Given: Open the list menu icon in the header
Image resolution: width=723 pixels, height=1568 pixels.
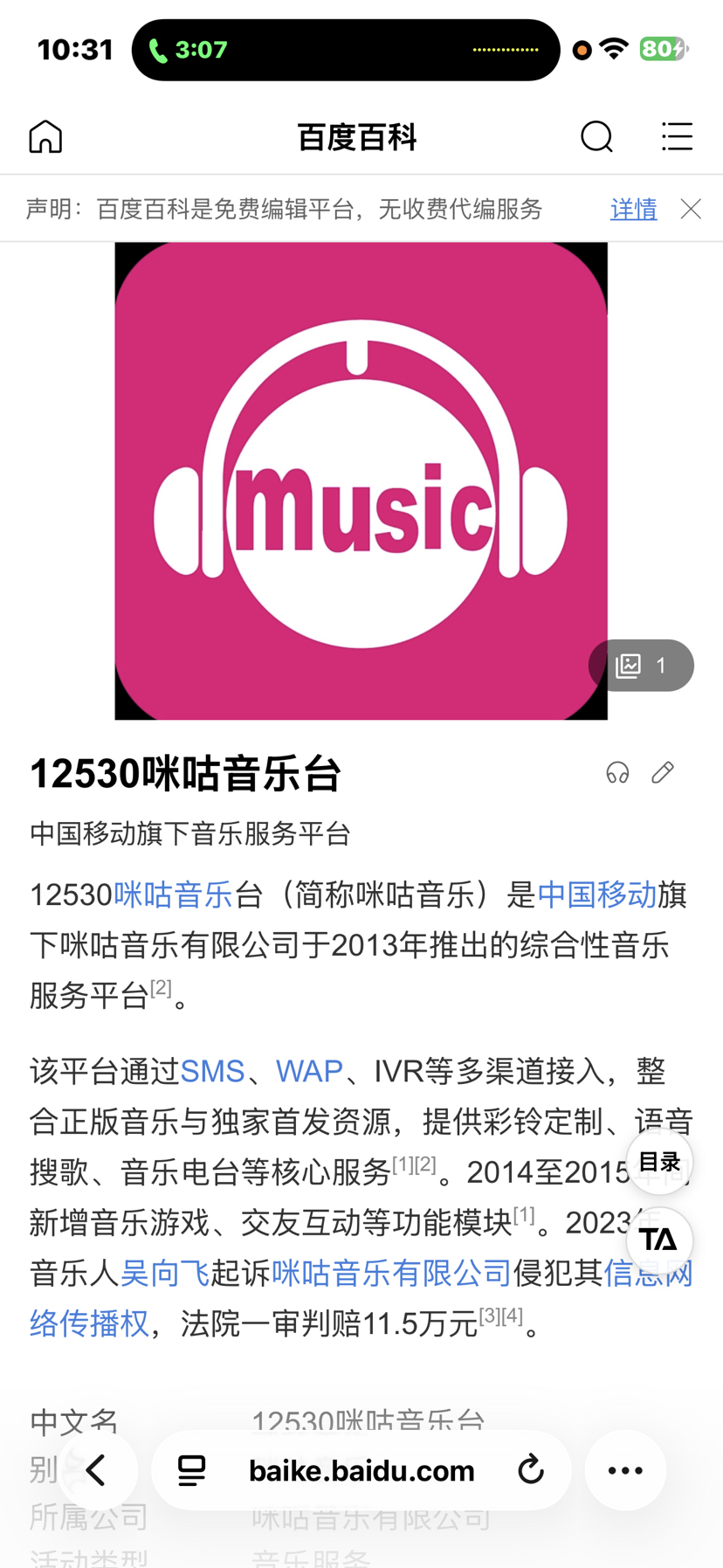Looking at the screenshot, I should point(677,137).
